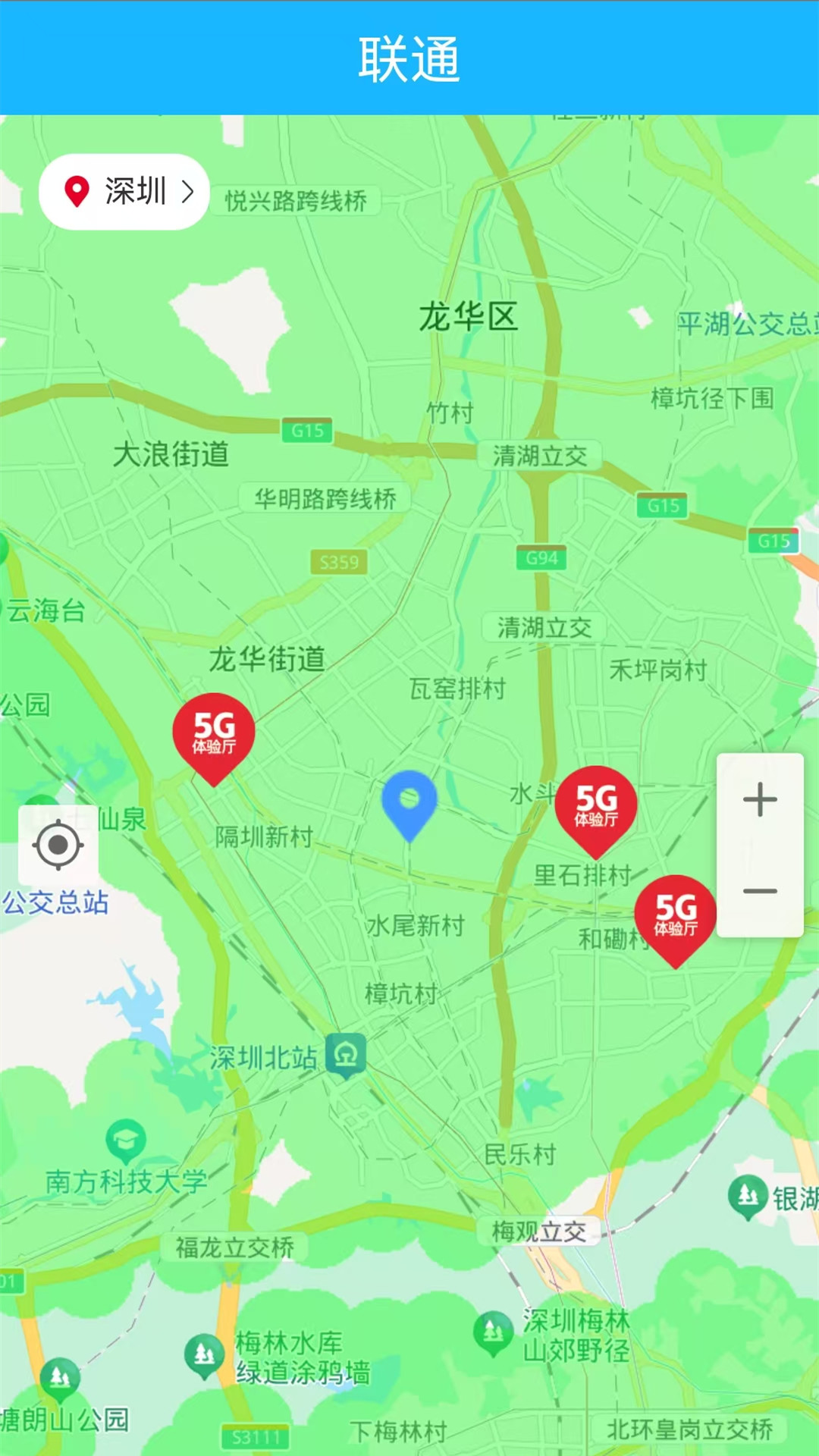Expand the city selector chevron next to 深圳
This screenshot has height=1456, width=819.
coord(187,192)
